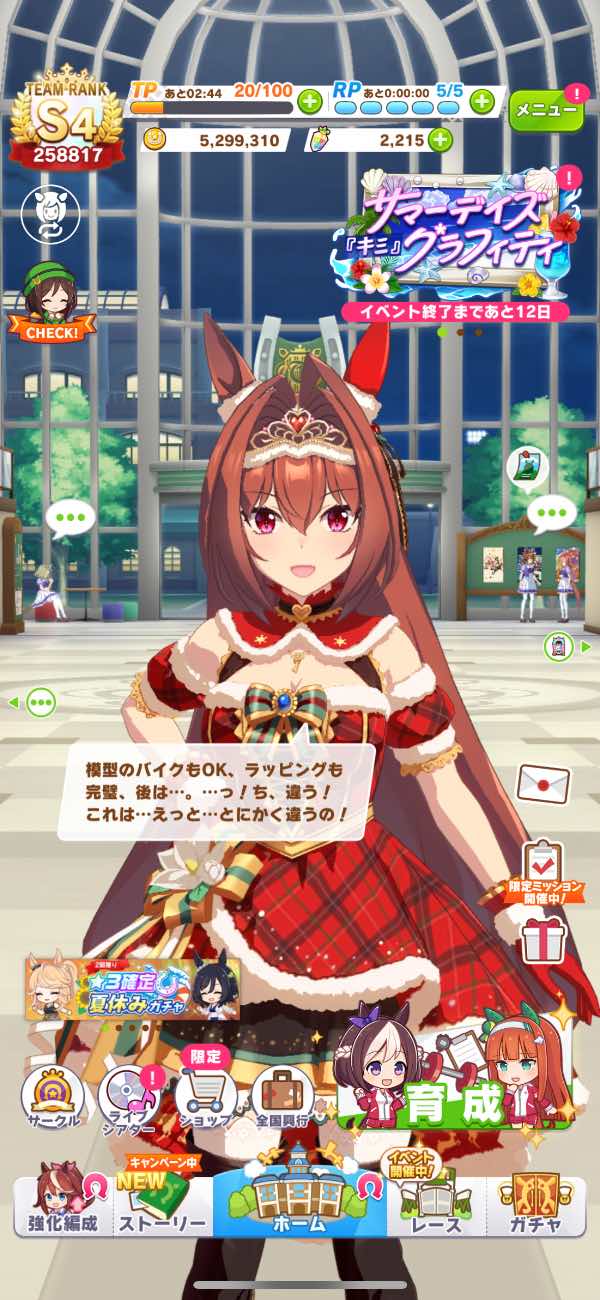Tap the plus button to restore RP
Screen dimensions: 600x1300
tap(481, 101)
